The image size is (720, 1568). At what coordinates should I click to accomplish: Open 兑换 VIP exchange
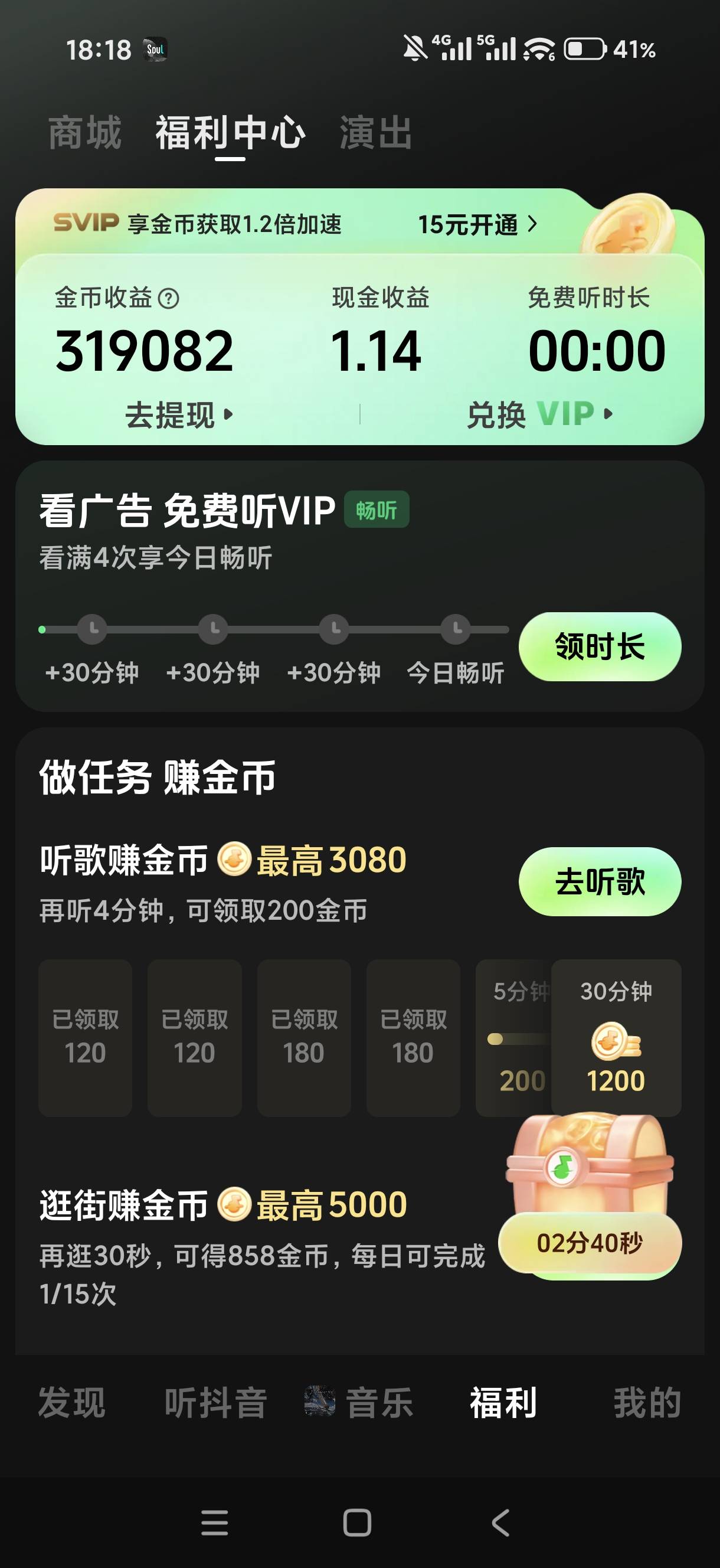click(539, 414)
